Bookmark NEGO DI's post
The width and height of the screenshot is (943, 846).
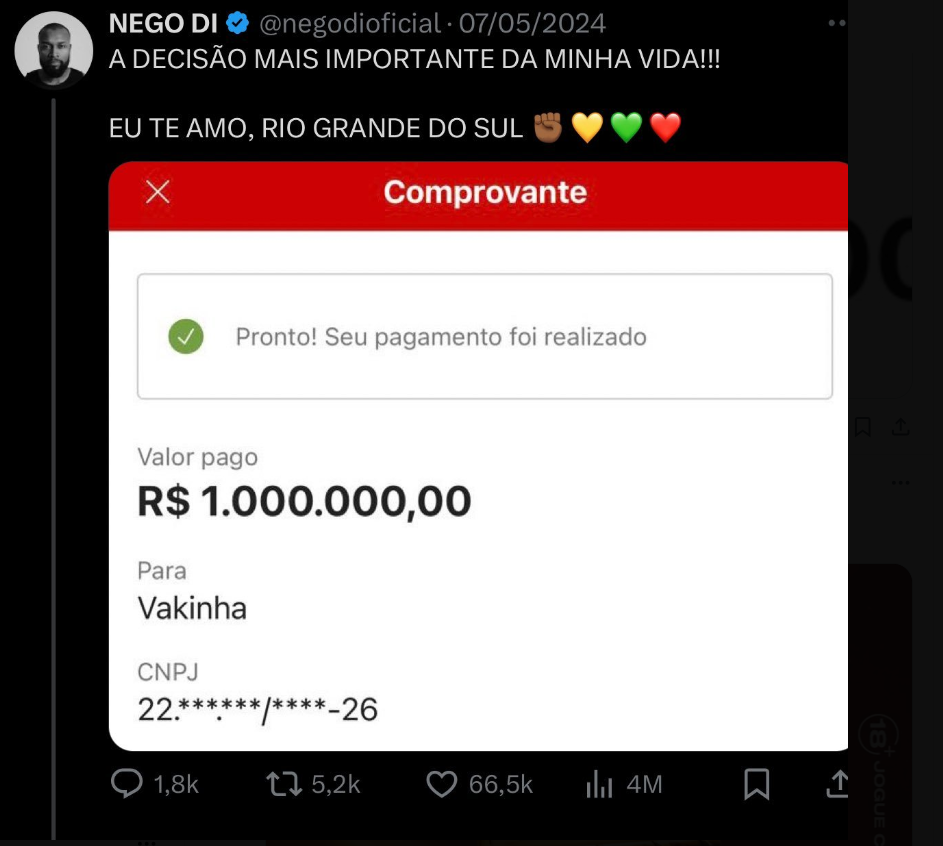point(757,784)
